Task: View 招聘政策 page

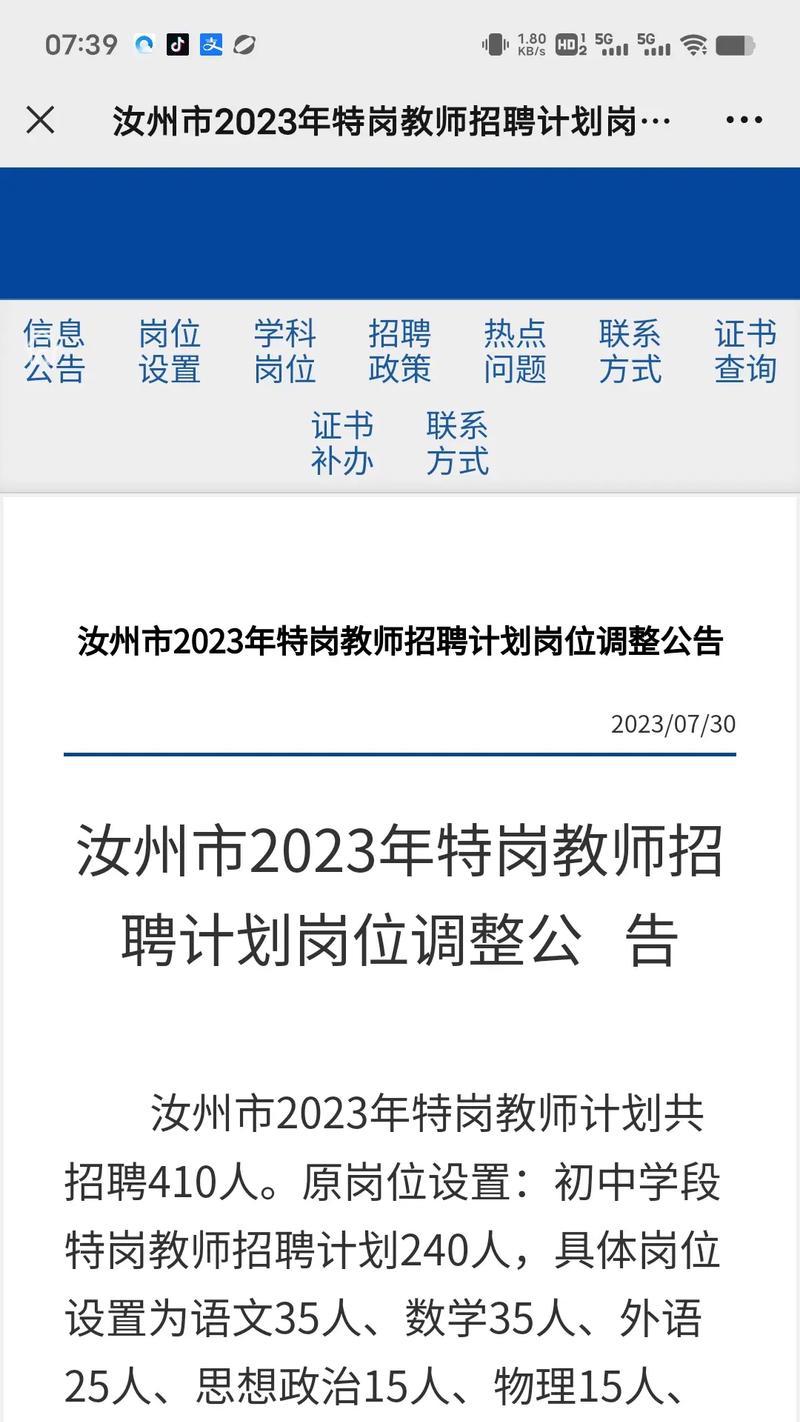Action: (x=400, y=351)
